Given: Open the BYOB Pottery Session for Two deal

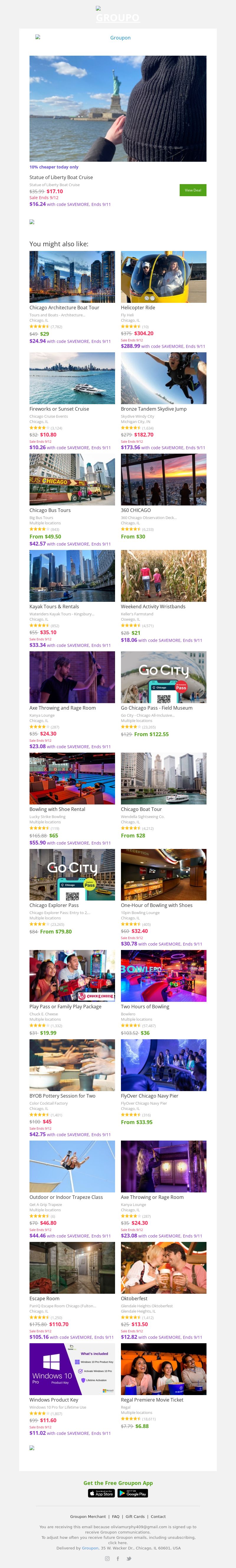Looking at the screenshot, I should coord(62,1096).
